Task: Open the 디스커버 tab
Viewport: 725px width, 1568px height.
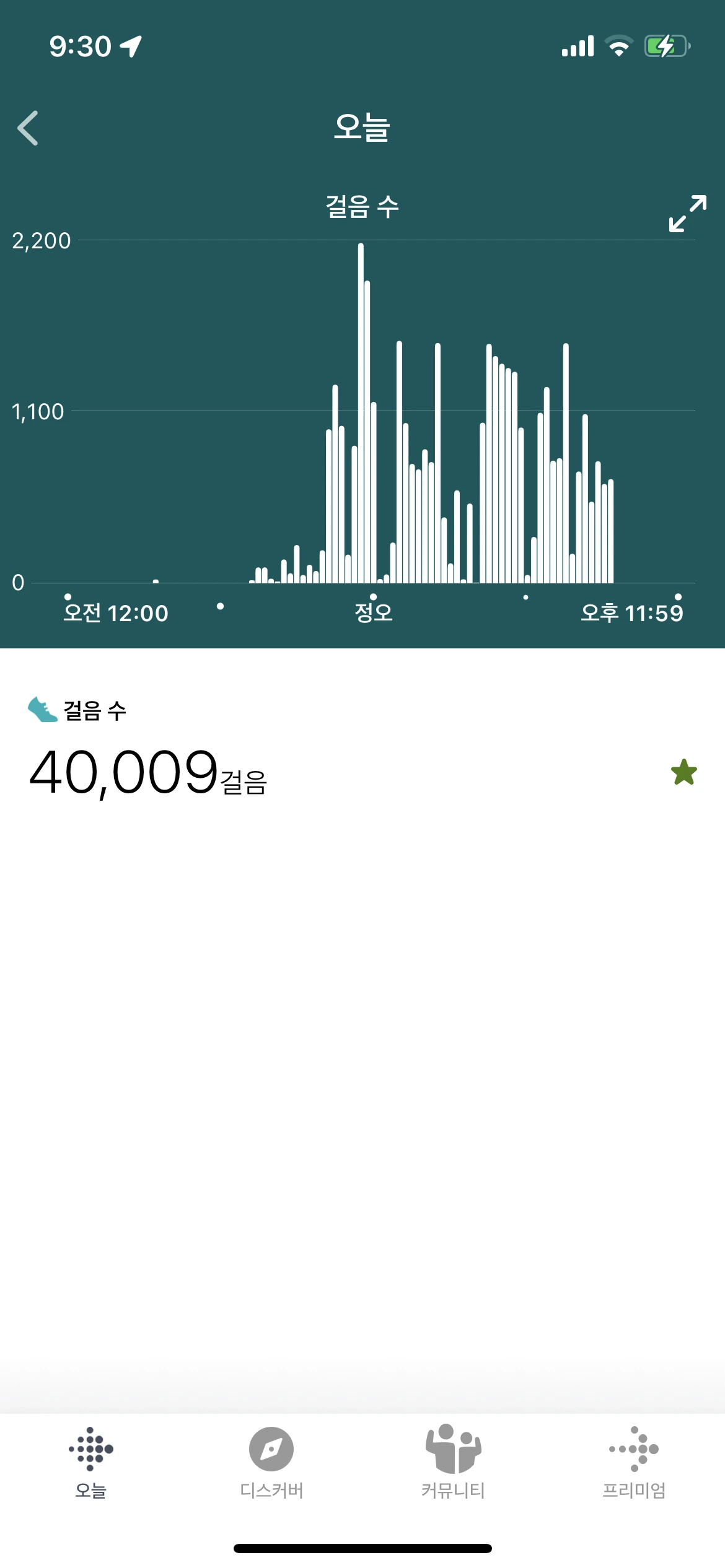Action: tap(271, 1461)
